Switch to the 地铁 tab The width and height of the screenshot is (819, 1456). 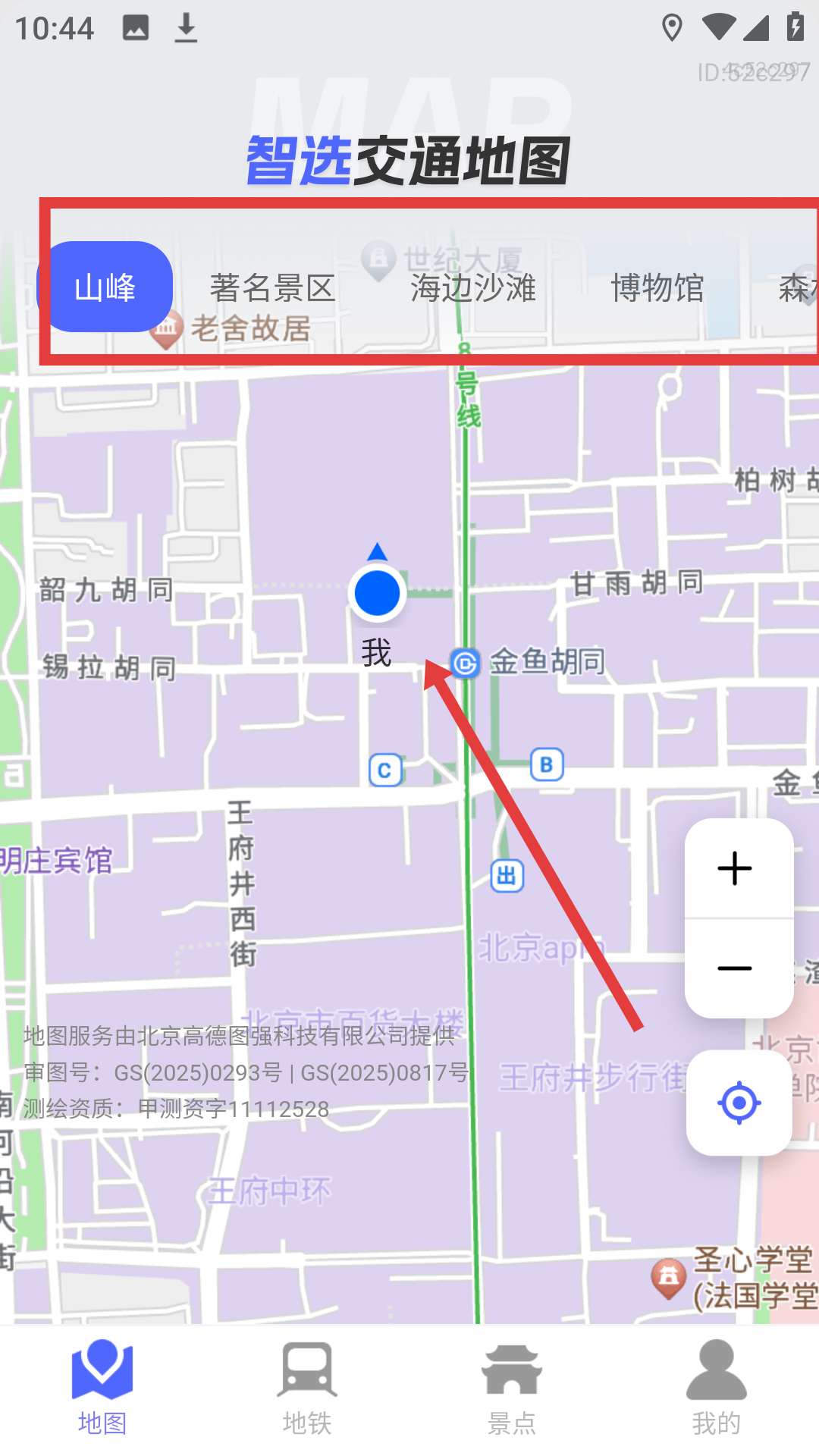pos(307,1388)
